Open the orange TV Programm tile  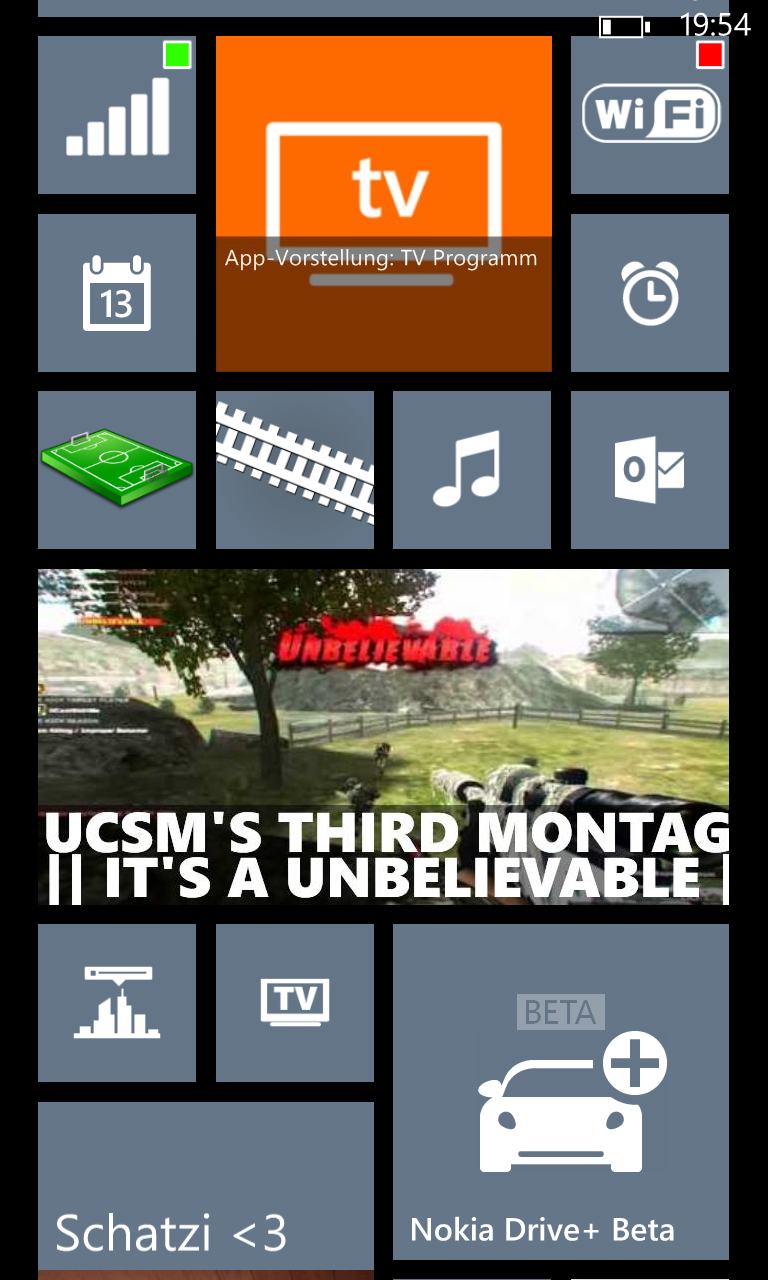(384, 204)
